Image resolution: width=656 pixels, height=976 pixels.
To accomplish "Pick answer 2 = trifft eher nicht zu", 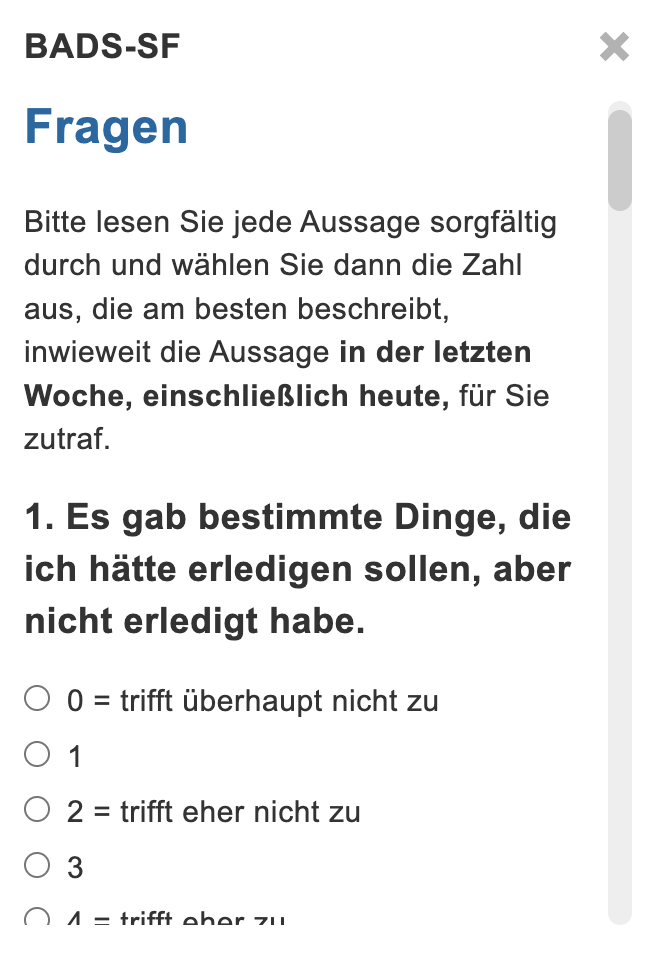I will [37, 810].
